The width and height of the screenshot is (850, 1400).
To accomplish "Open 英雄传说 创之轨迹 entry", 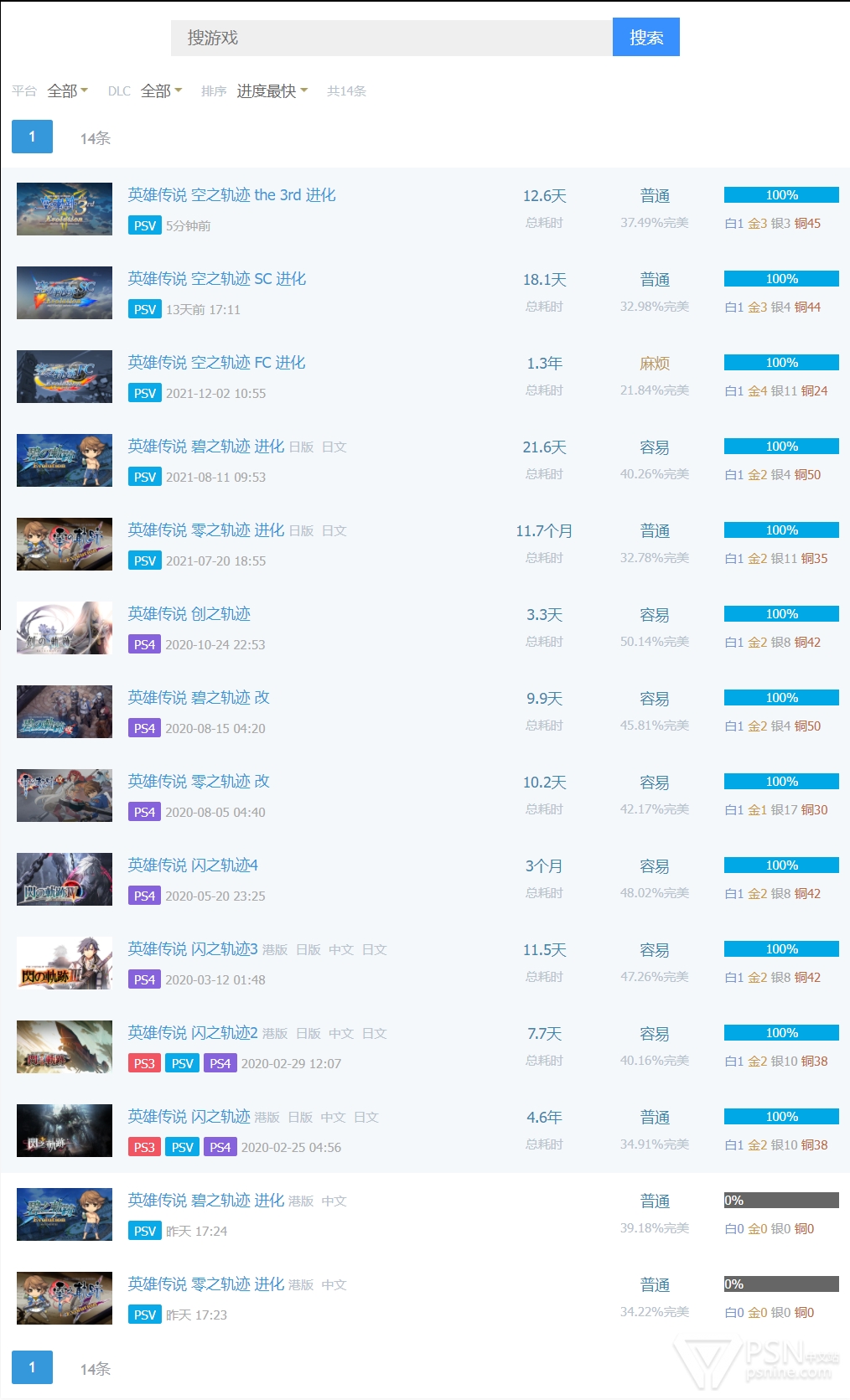I will [189, 614].
